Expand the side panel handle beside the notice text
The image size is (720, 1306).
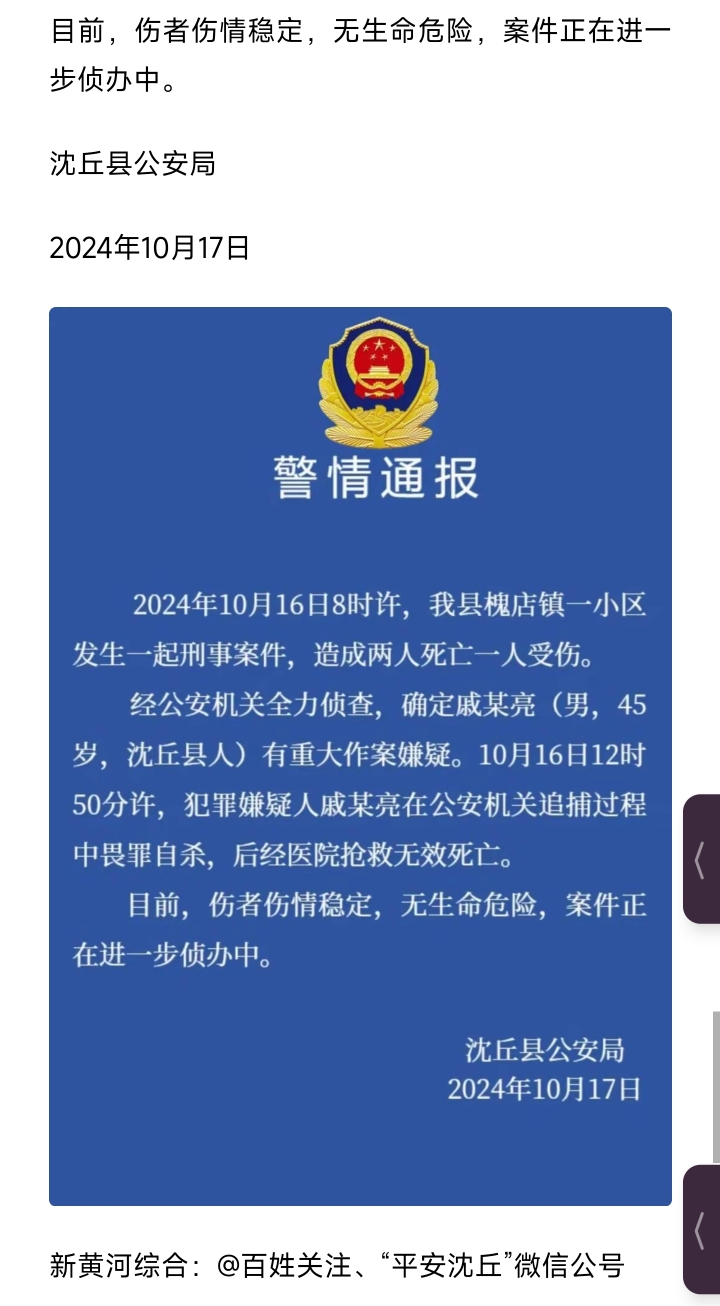coord(701,859)
